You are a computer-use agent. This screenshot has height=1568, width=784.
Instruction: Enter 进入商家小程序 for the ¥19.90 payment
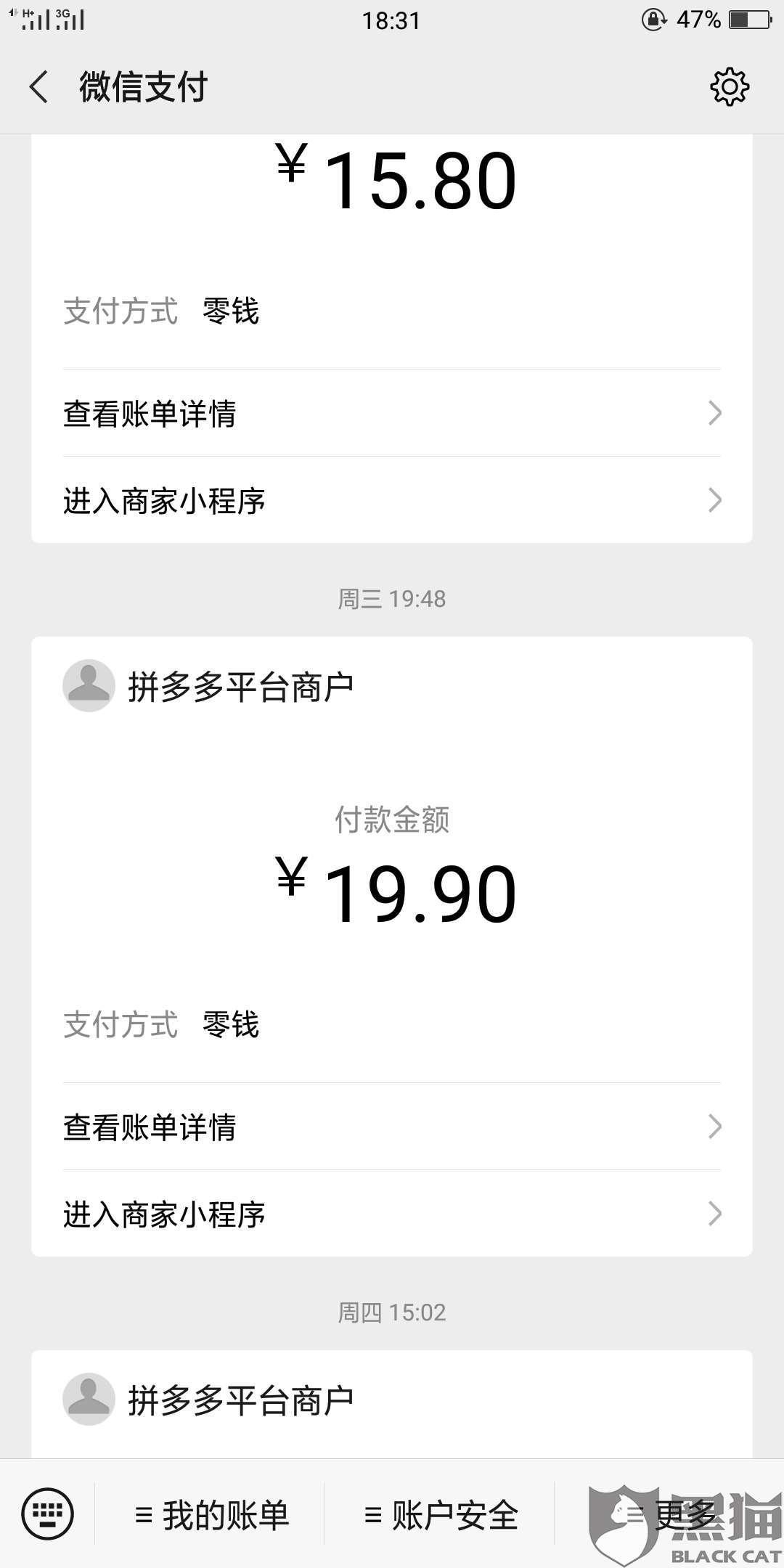[392, 1214]
